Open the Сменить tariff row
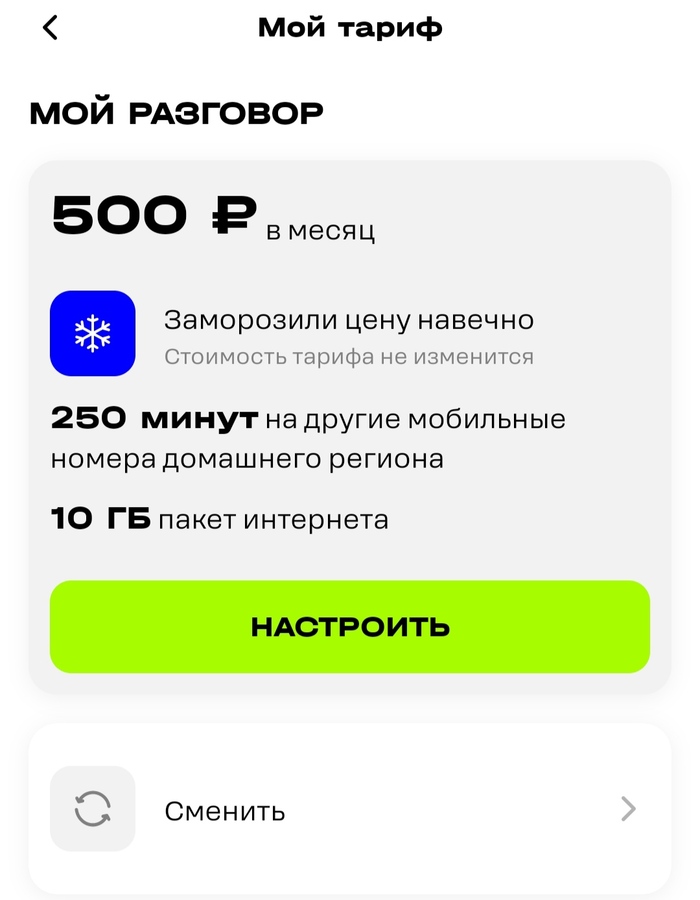Image resolution: width=700 pixels, height=900 pixels. click(350, 809)
